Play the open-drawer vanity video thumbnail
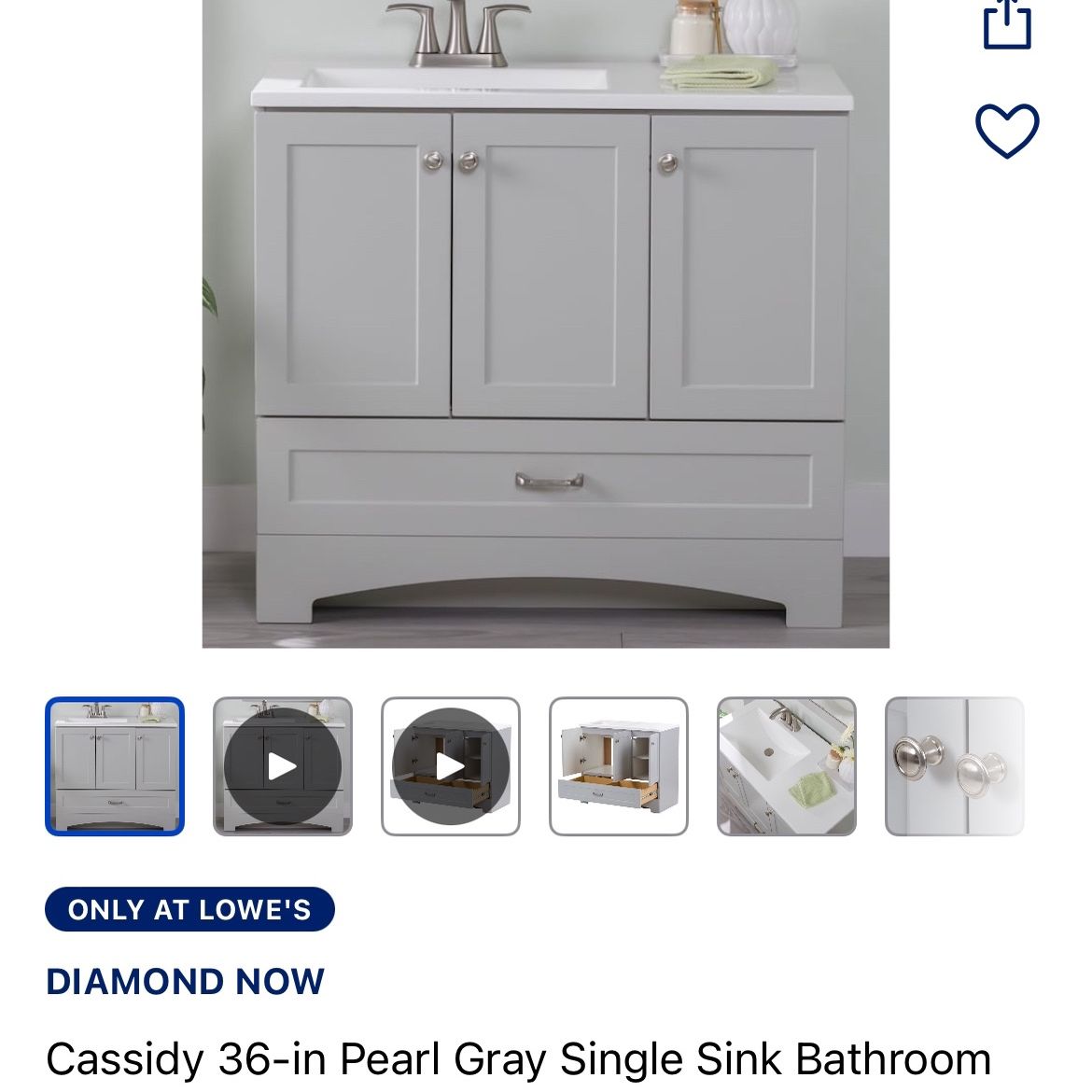The width and height of the screenshot is (1092, 1092). 451,766
